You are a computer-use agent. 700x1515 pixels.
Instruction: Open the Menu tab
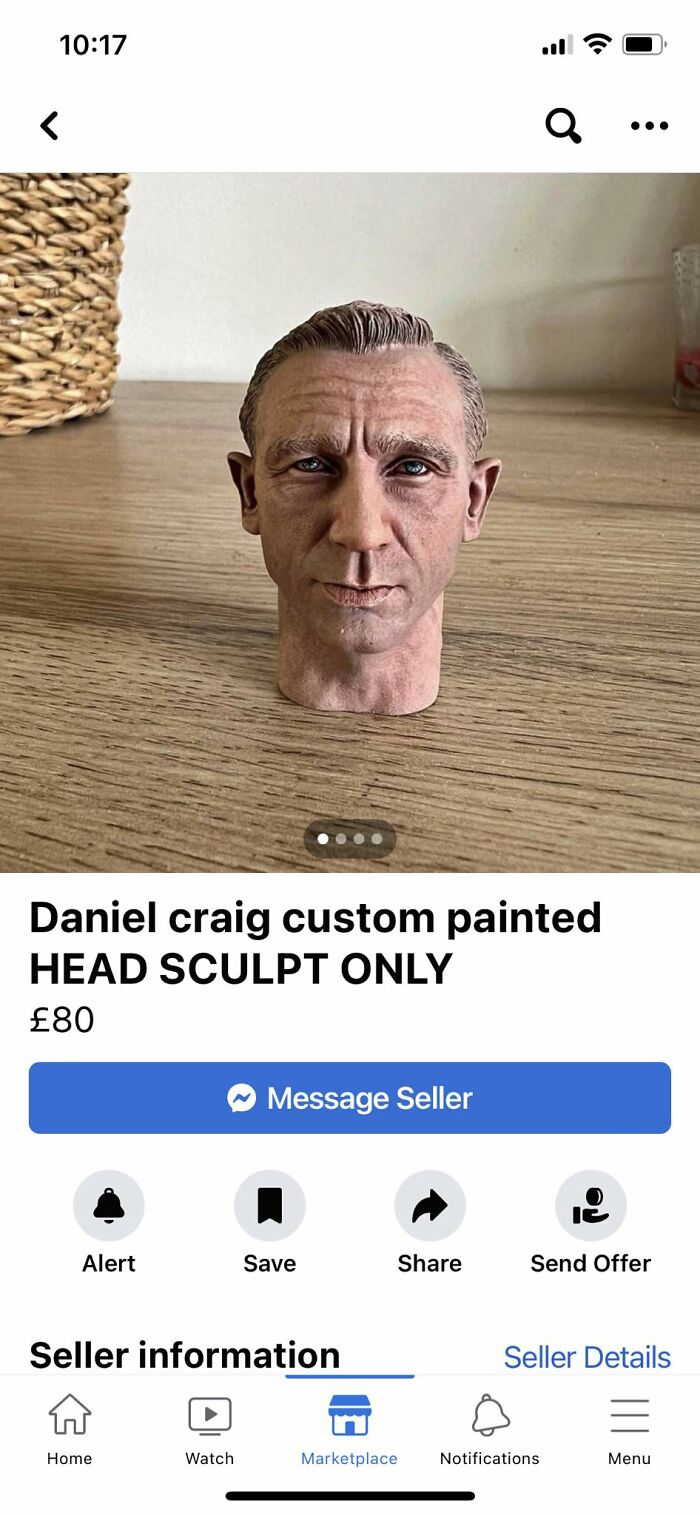(x=630, y=1430)
